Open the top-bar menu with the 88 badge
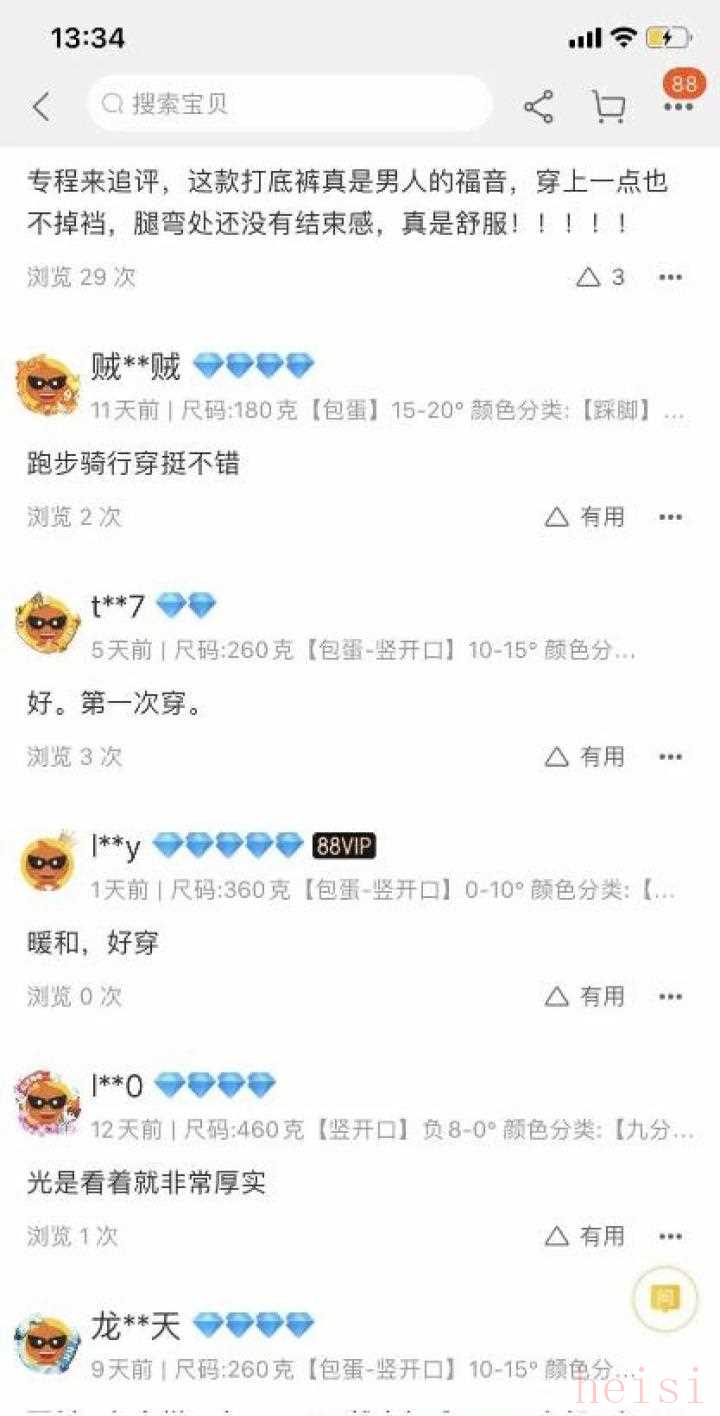Image resolution: width=720 pixels, height=1416 pixels. pos(679,106)
